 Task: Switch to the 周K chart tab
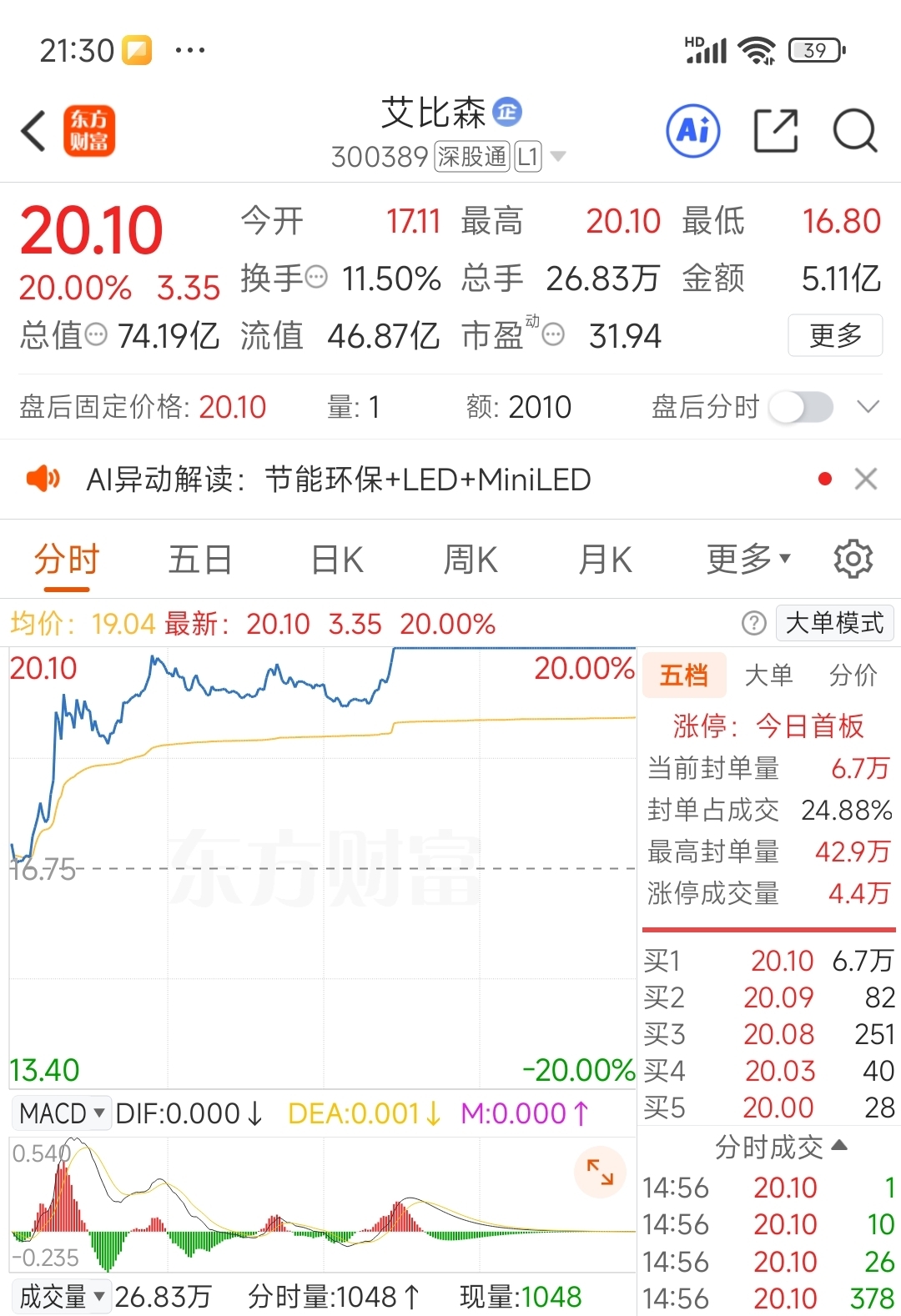tap(471, 559)
